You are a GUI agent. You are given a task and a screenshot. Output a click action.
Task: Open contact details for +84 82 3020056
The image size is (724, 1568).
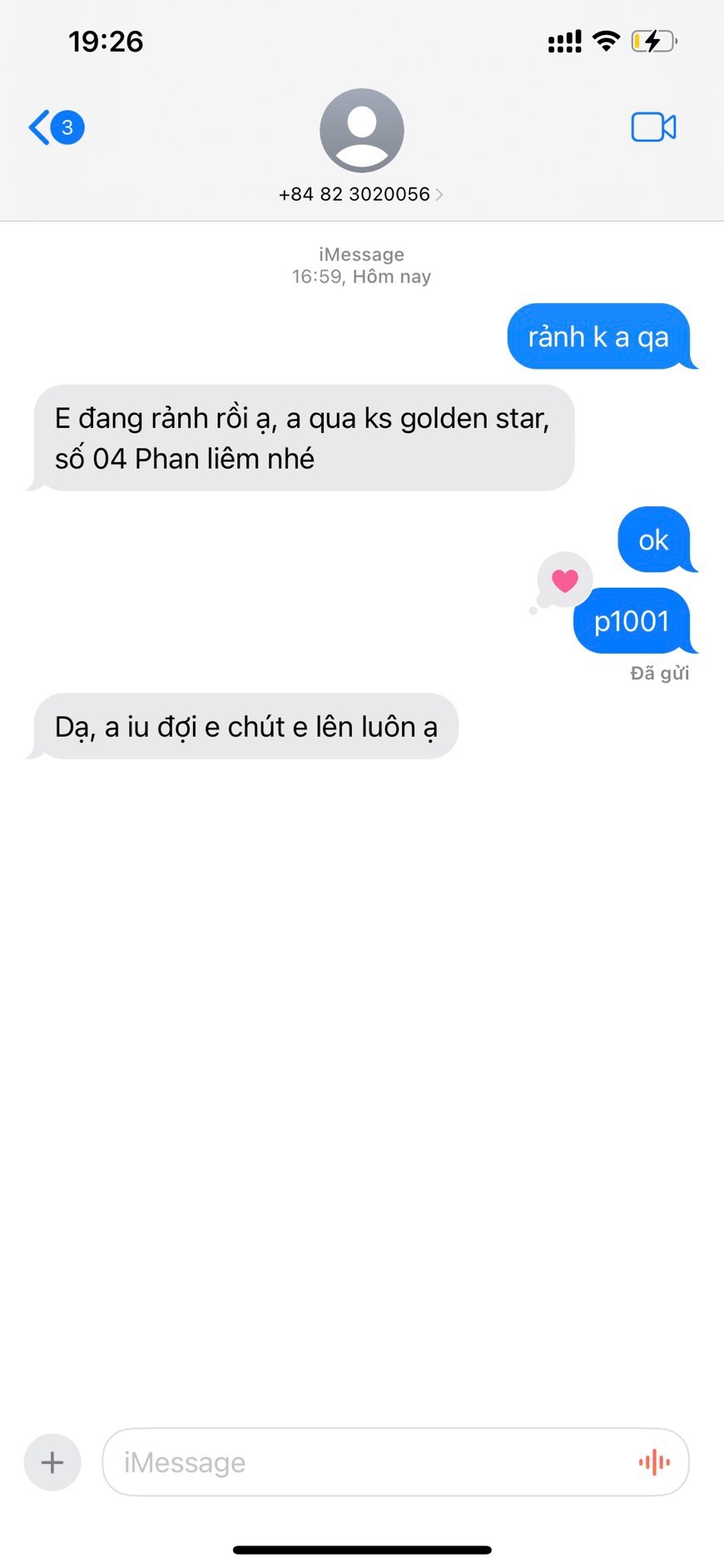click(x=361, y=194)
